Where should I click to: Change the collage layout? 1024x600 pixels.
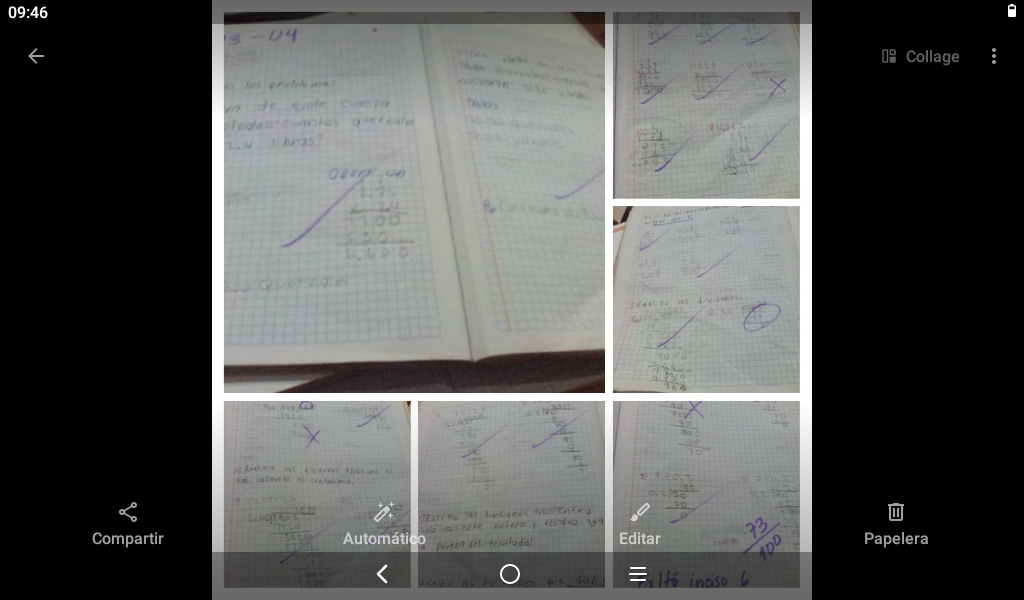coord(920,57)
